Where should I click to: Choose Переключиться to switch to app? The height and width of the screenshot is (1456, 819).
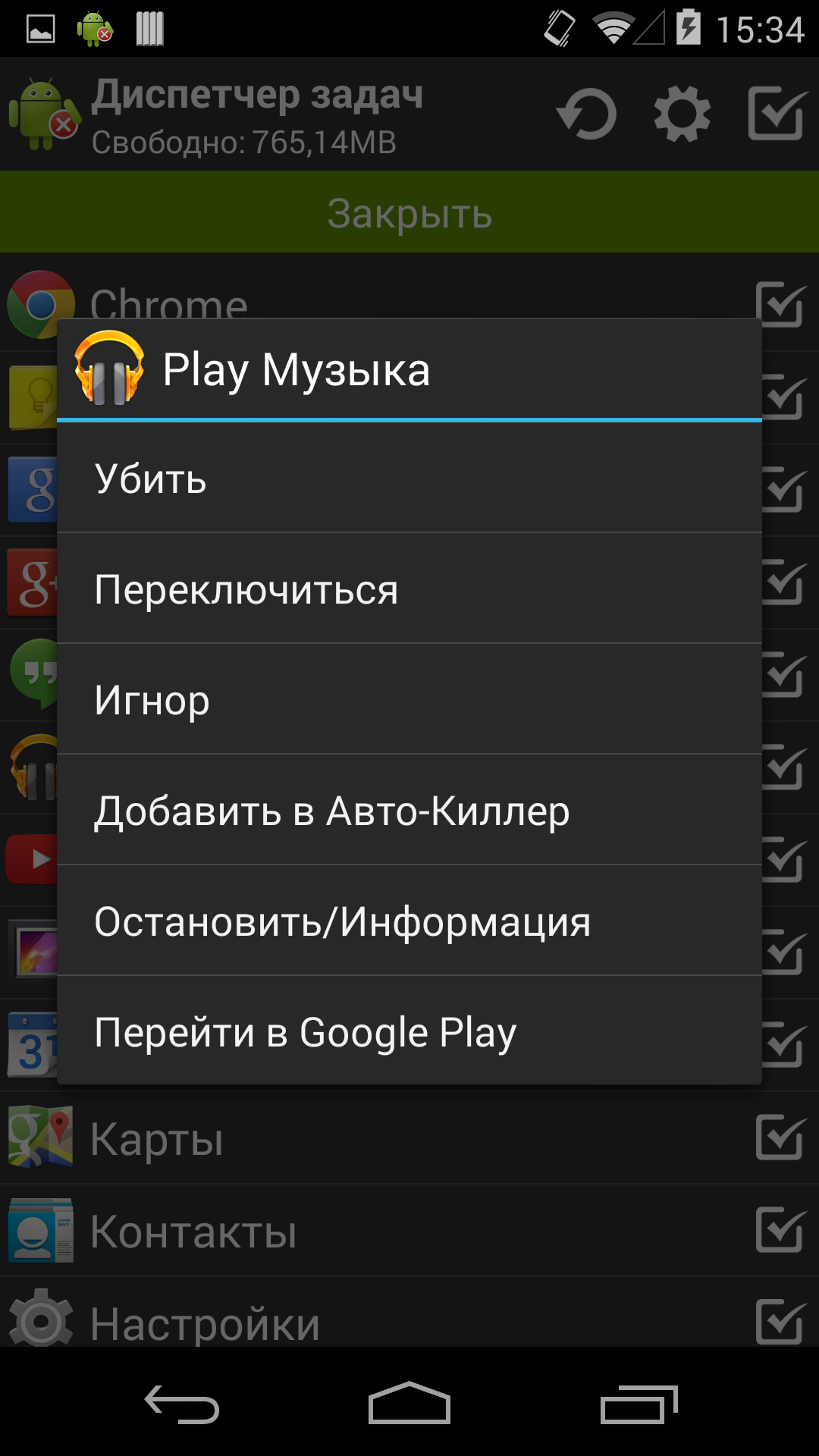tap(409, 589)
